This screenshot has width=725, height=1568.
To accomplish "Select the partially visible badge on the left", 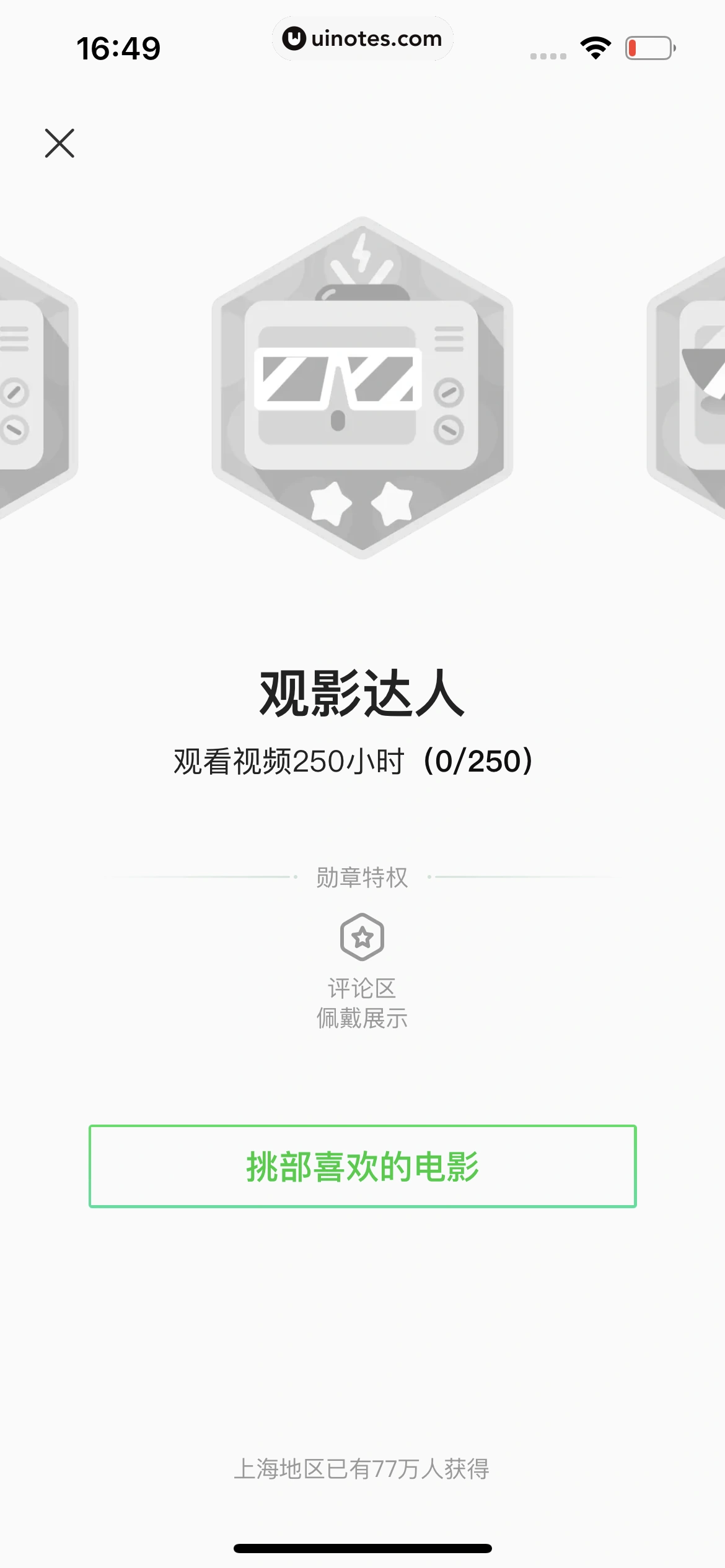I will [x=31, y=387].
